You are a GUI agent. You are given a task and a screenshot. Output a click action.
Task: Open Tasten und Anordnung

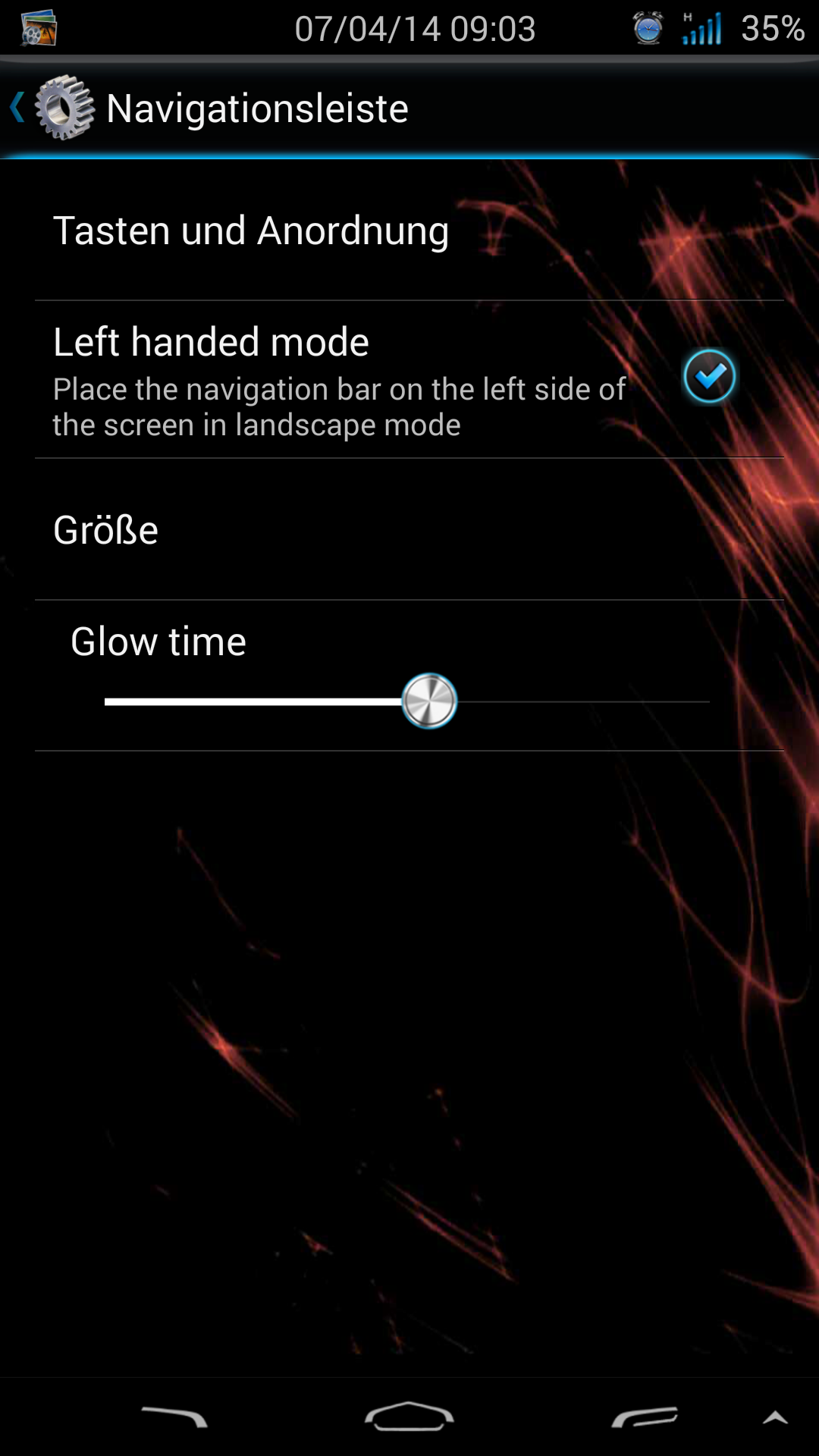click(409, 231)
